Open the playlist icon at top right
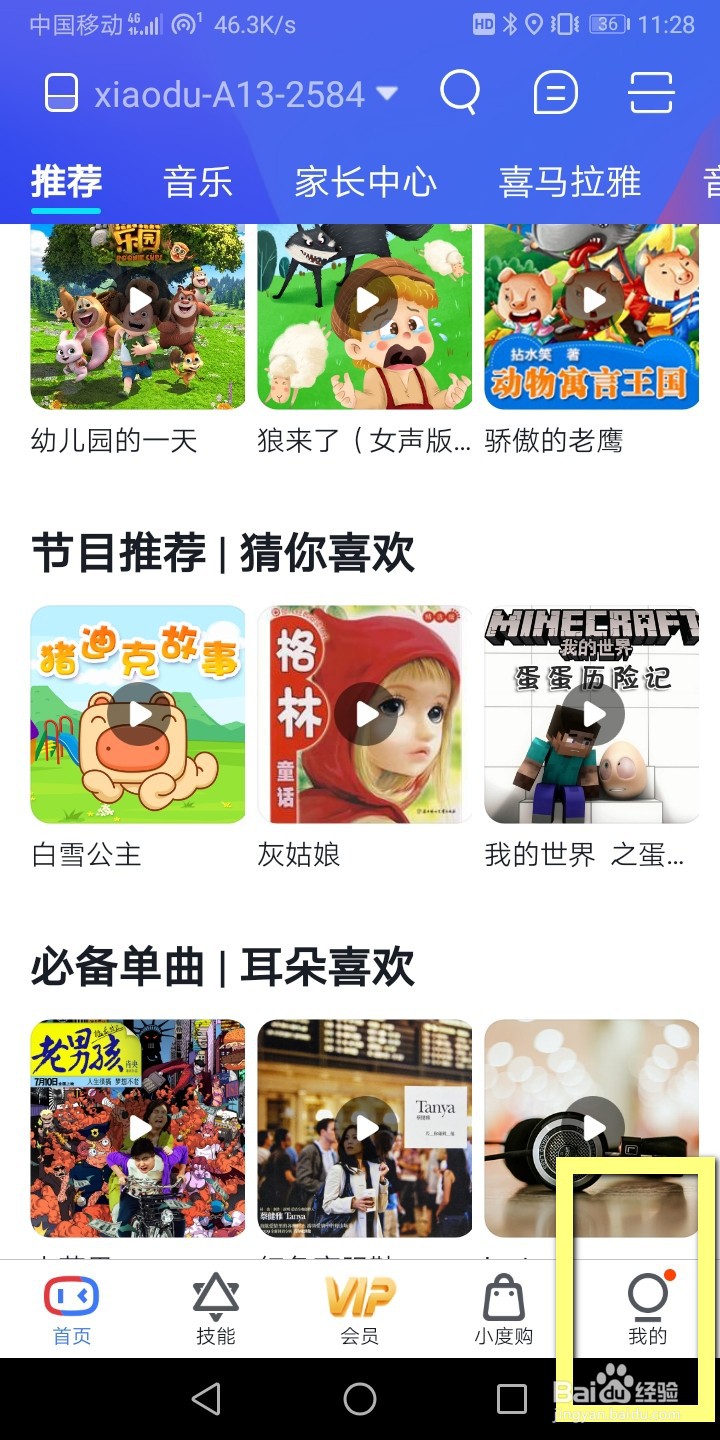This screenshot has width=720, height=1440. pos(650,93)
